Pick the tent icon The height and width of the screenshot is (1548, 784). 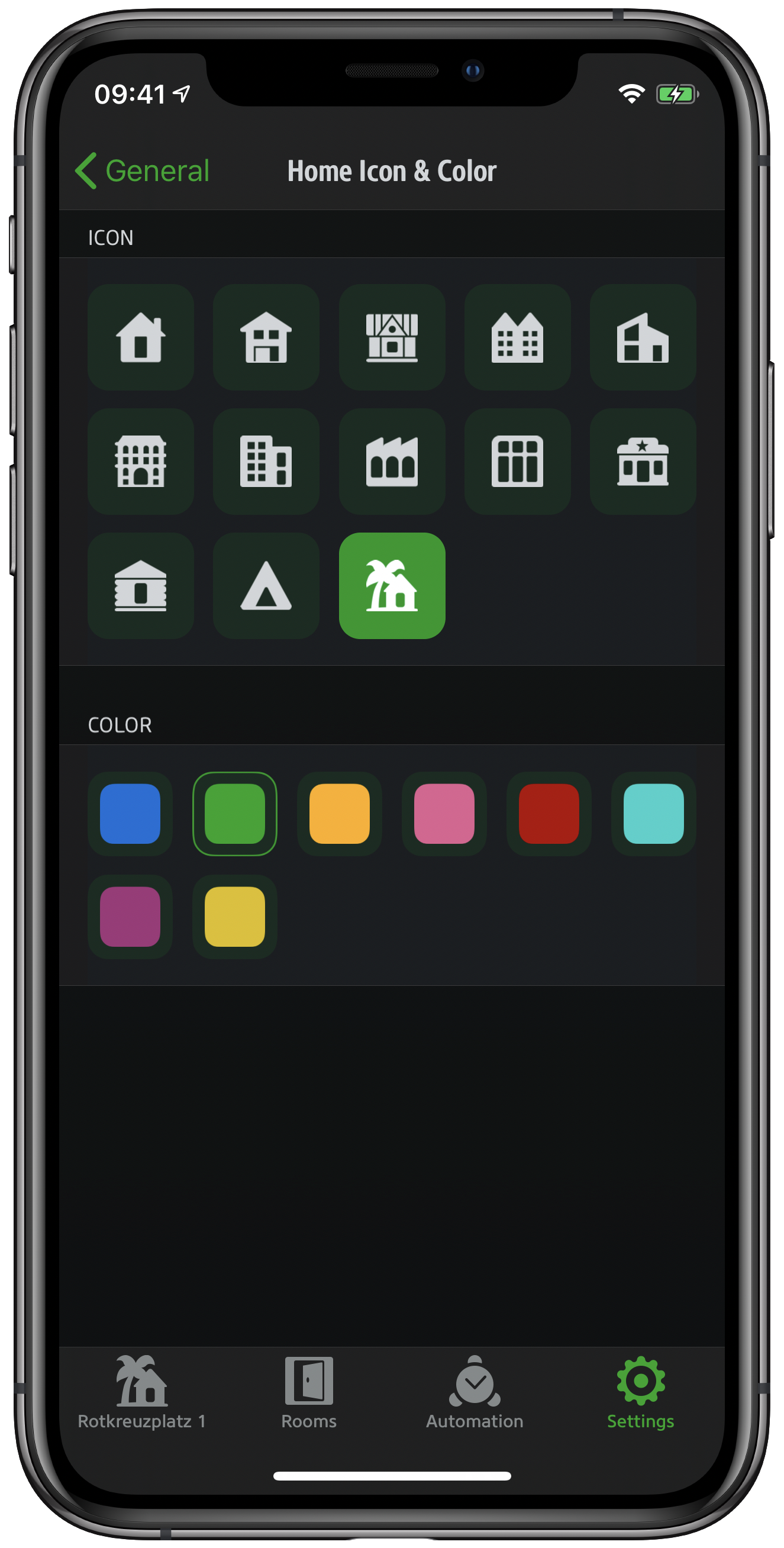[266, 586]
